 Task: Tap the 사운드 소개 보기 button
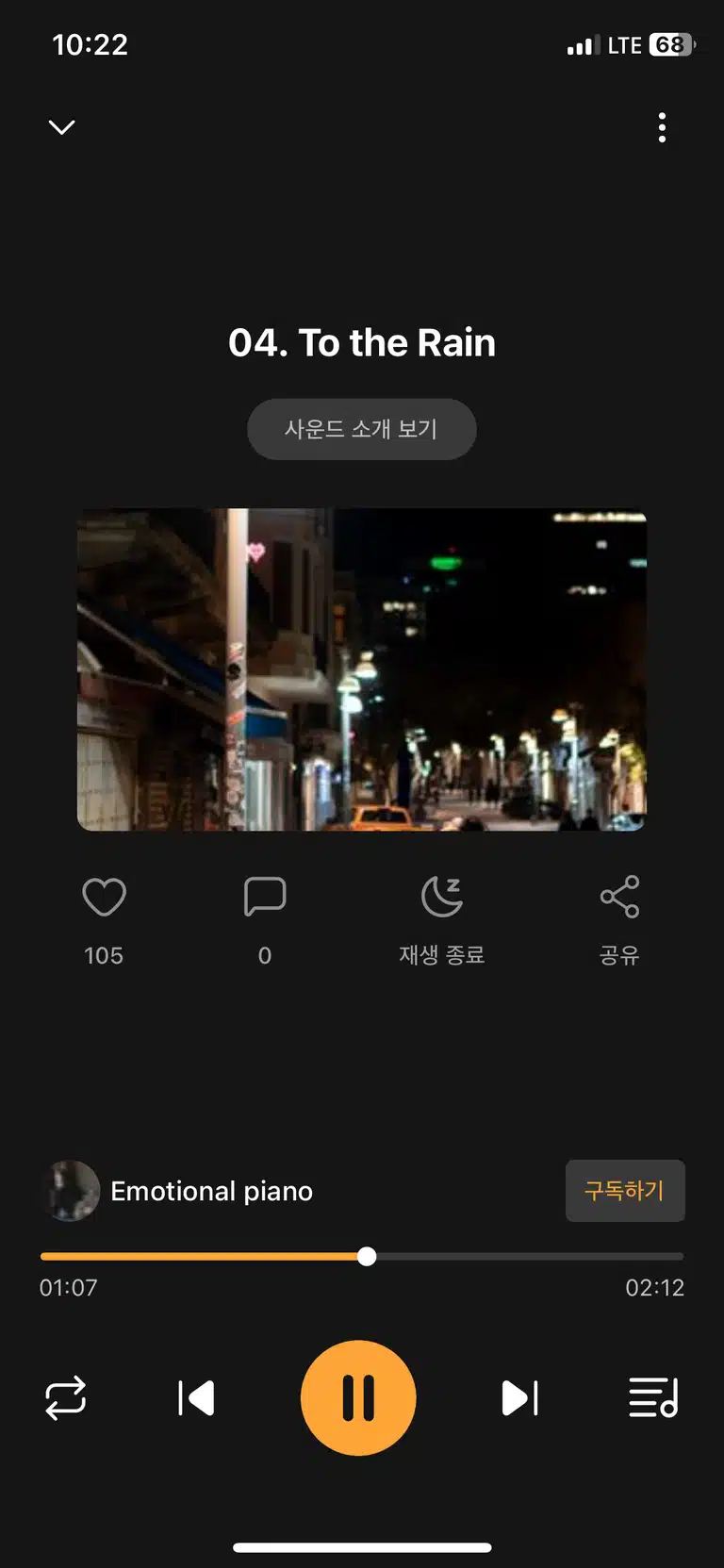click(362, 429)
